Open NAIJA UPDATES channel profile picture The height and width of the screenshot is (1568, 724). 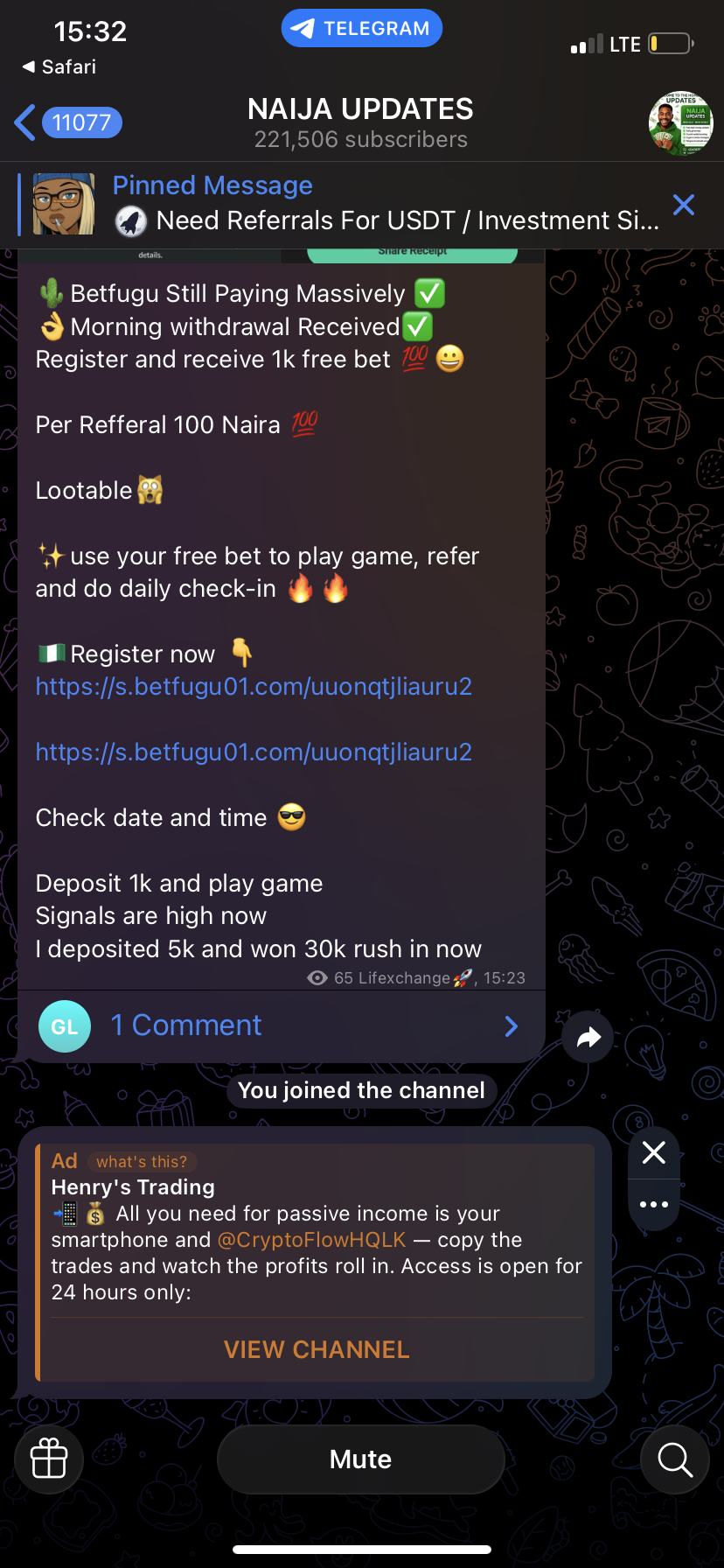pyautogui.click(x=680, y=123)
